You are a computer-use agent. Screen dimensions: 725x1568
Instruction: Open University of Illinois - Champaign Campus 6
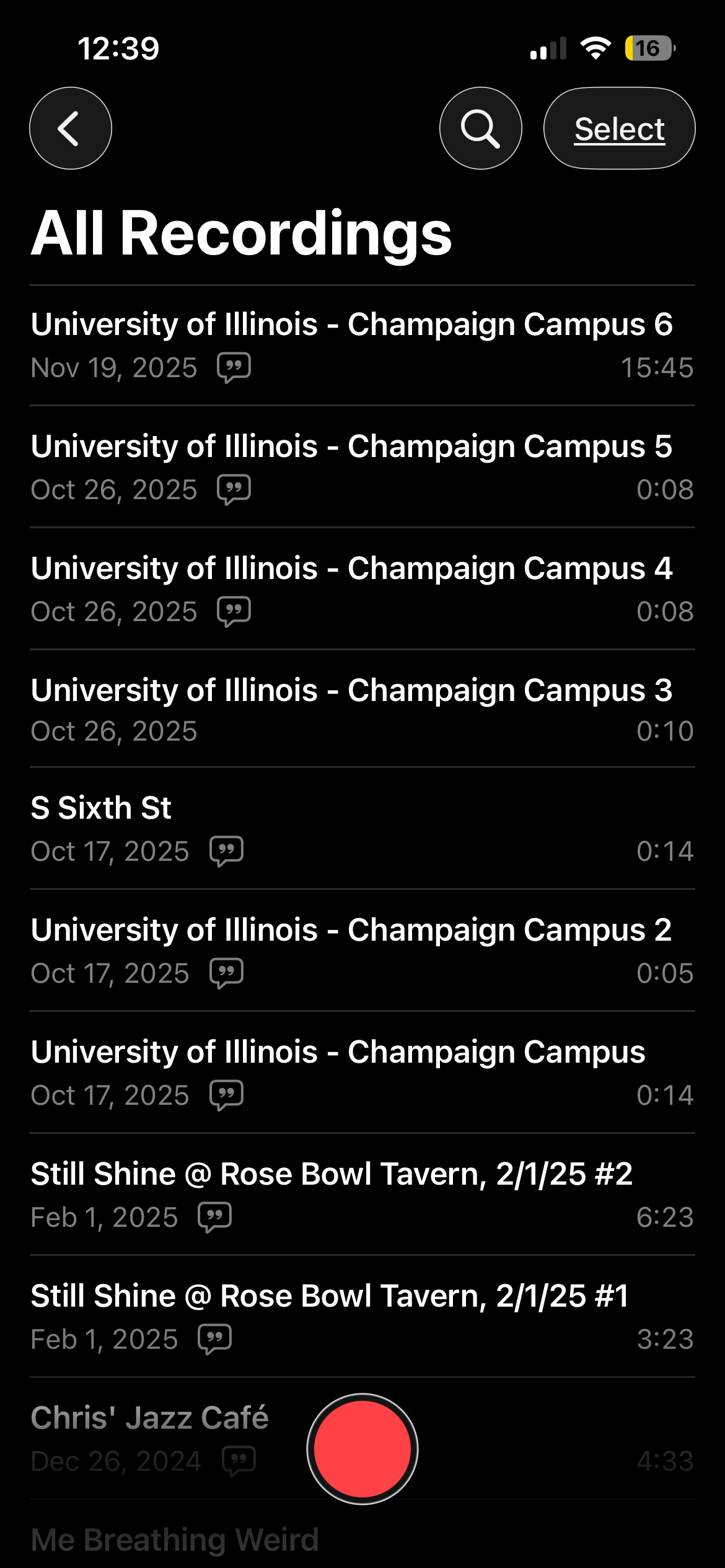pos(351,345)
